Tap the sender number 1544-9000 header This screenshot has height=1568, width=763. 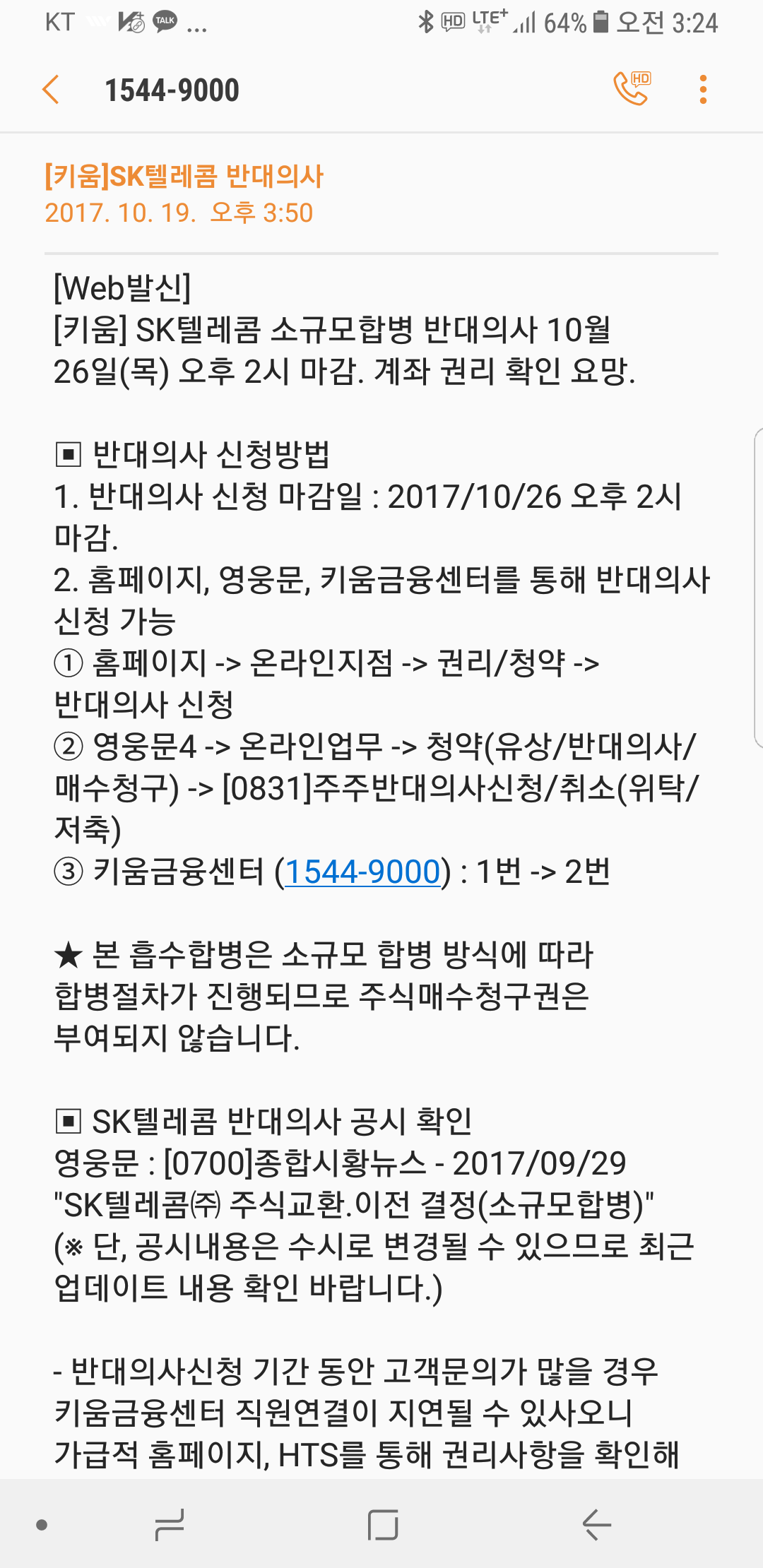172,88
